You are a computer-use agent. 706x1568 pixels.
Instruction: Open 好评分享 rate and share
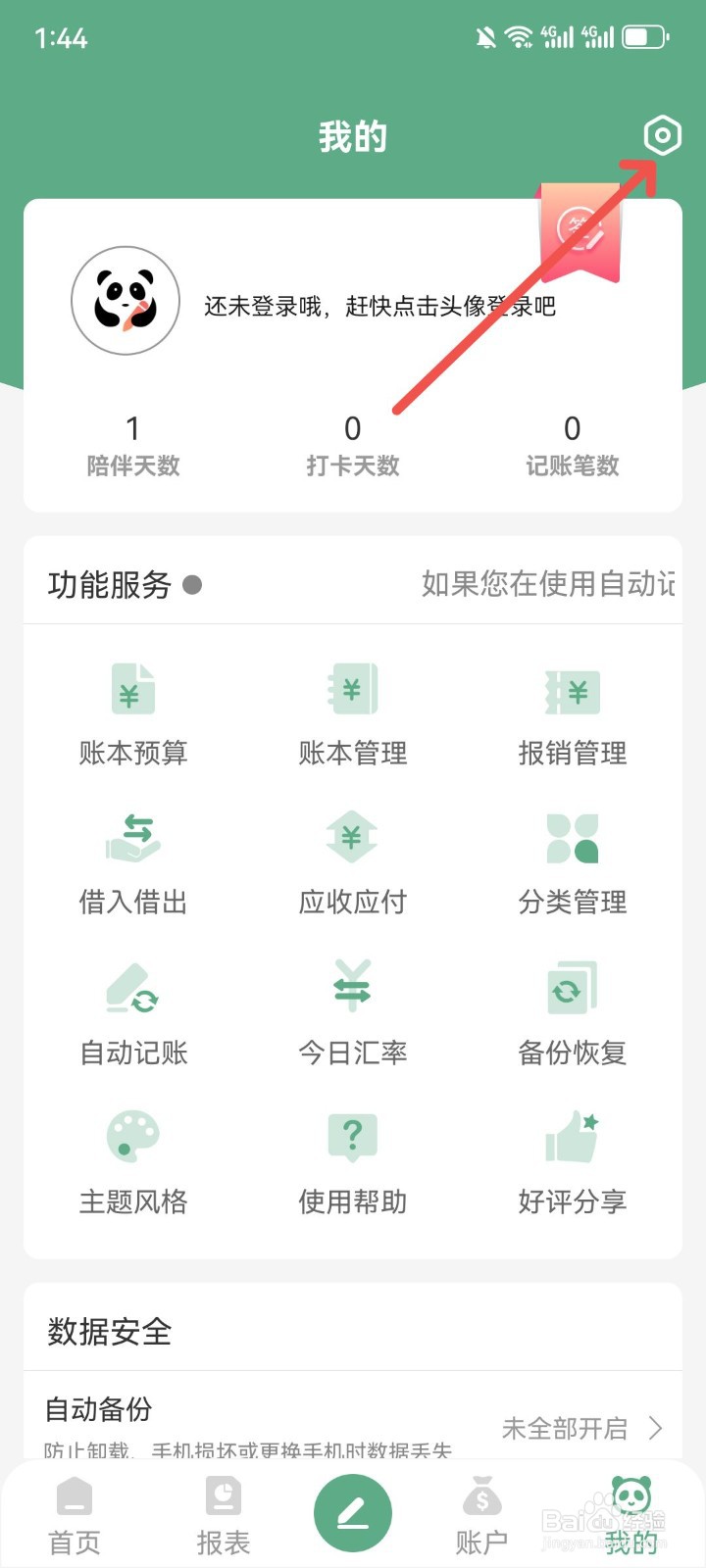(x=572, y=1156)
